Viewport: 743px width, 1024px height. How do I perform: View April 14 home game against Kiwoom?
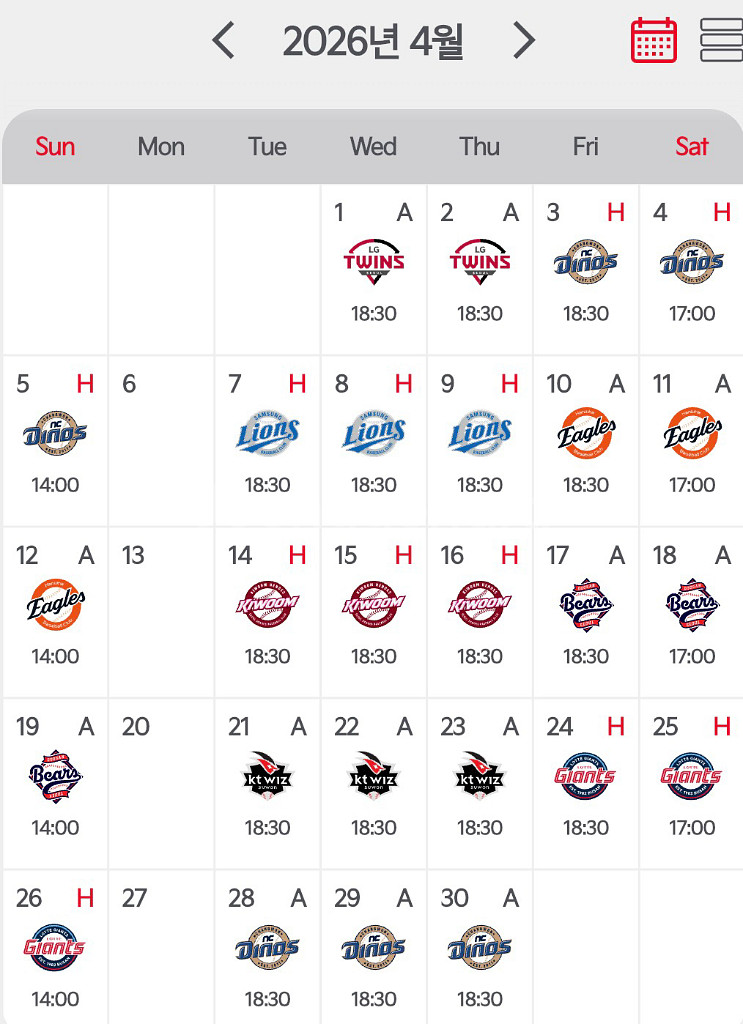(268, 606)
